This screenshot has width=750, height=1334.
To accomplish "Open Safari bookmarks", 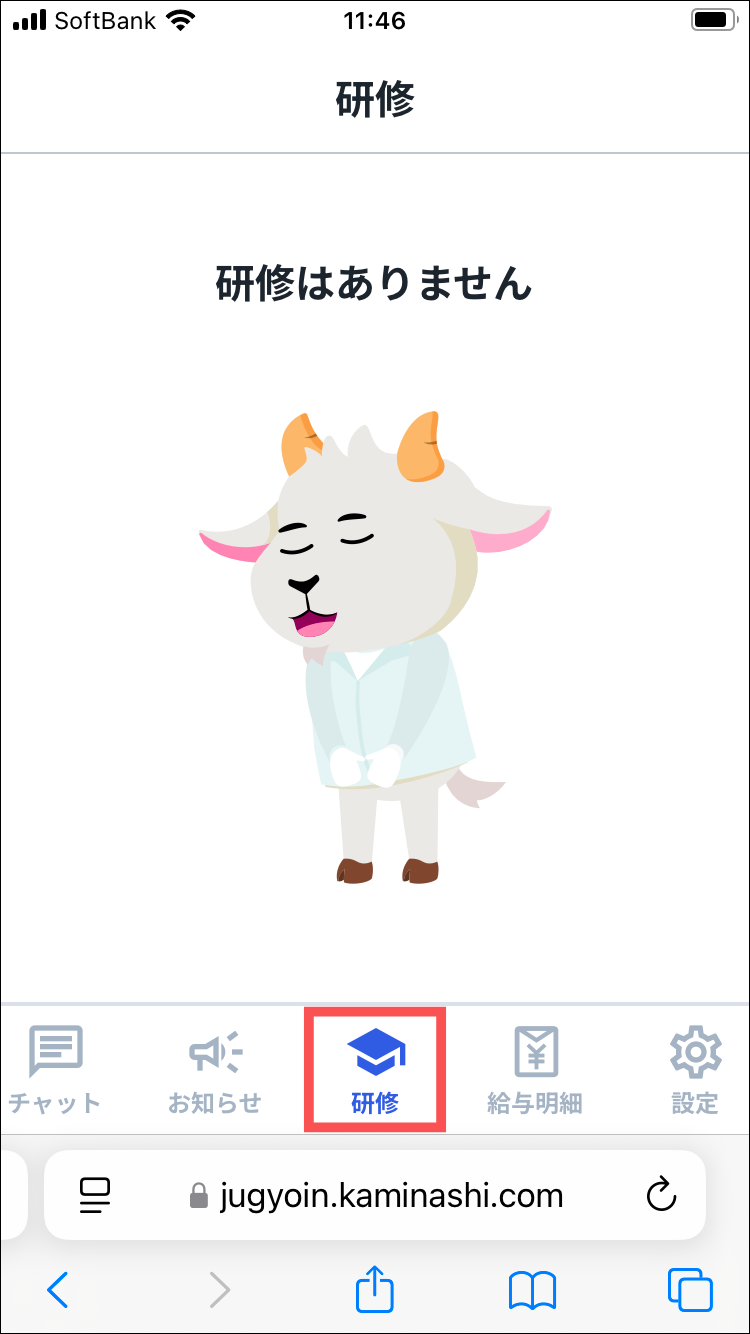I will 532,1291.
